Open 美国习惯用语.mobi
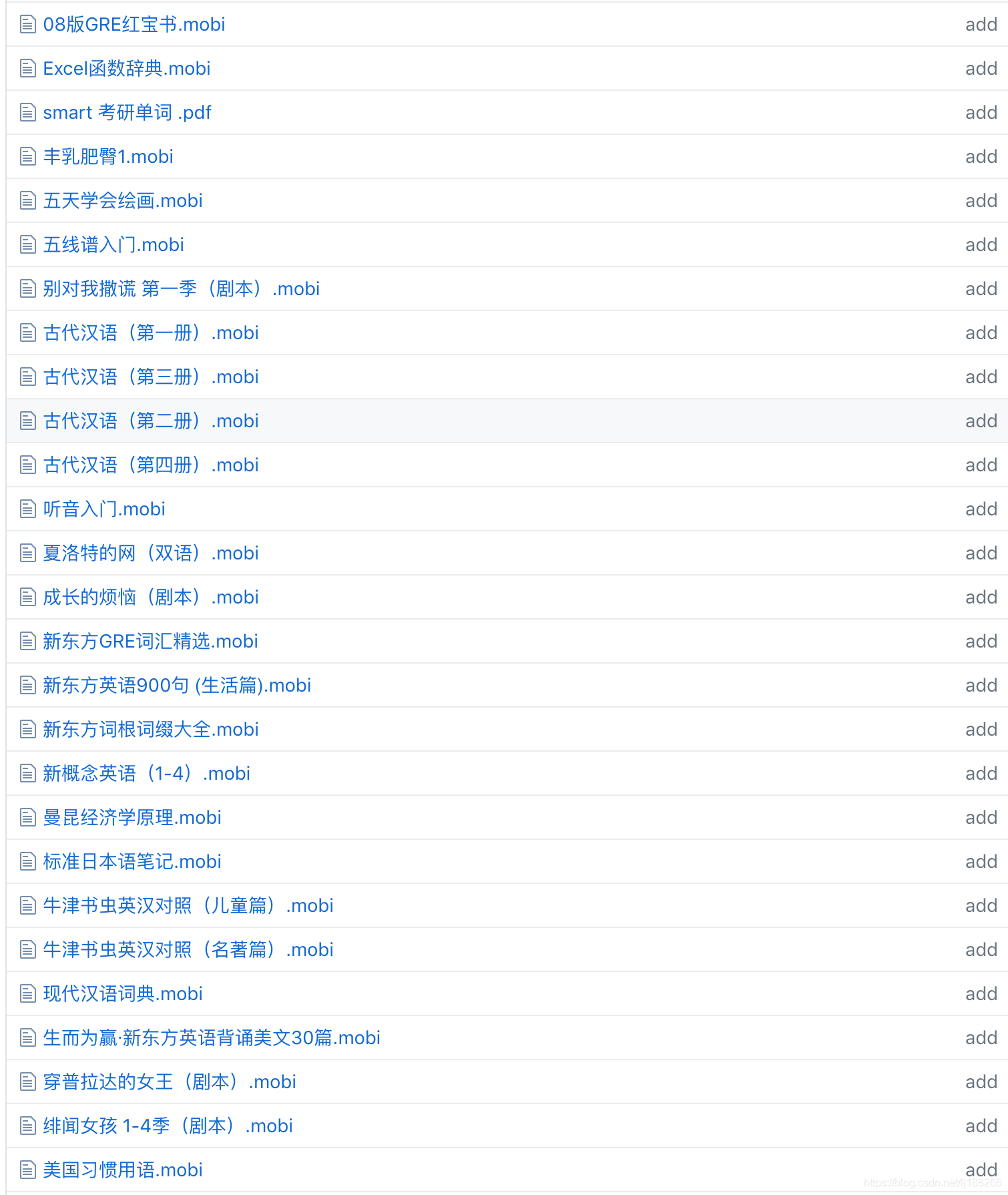The image size is (1008, 1195). point(122,1170)
